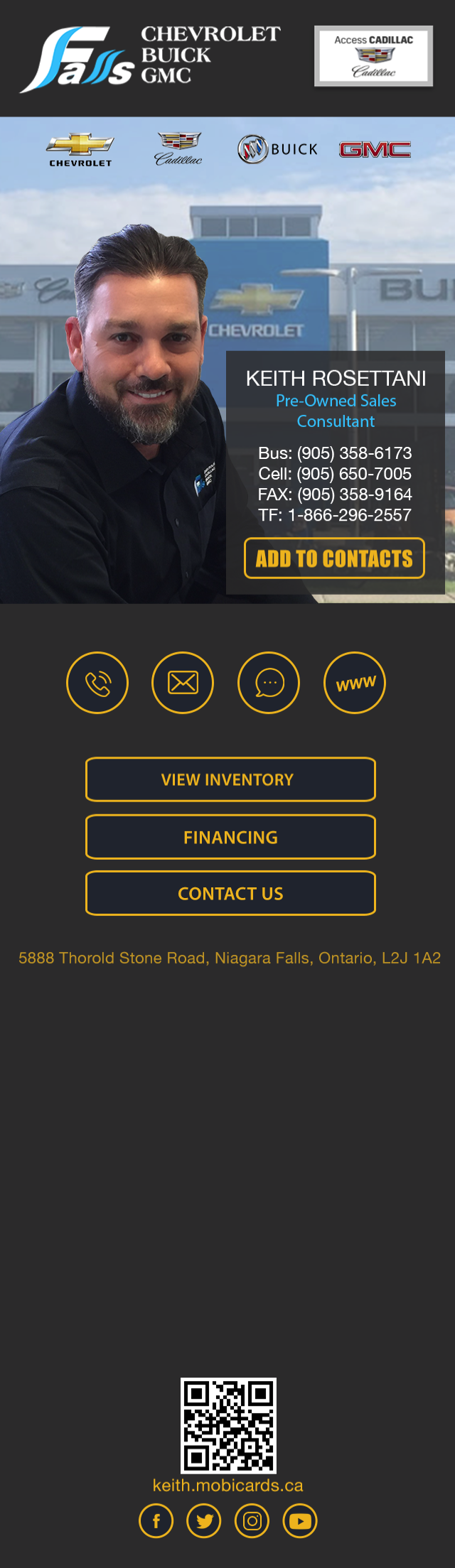Open the dealership address on Thorold Stone Road
Viewport: 455px width, 1568px height.
click(x=230, y=958)
